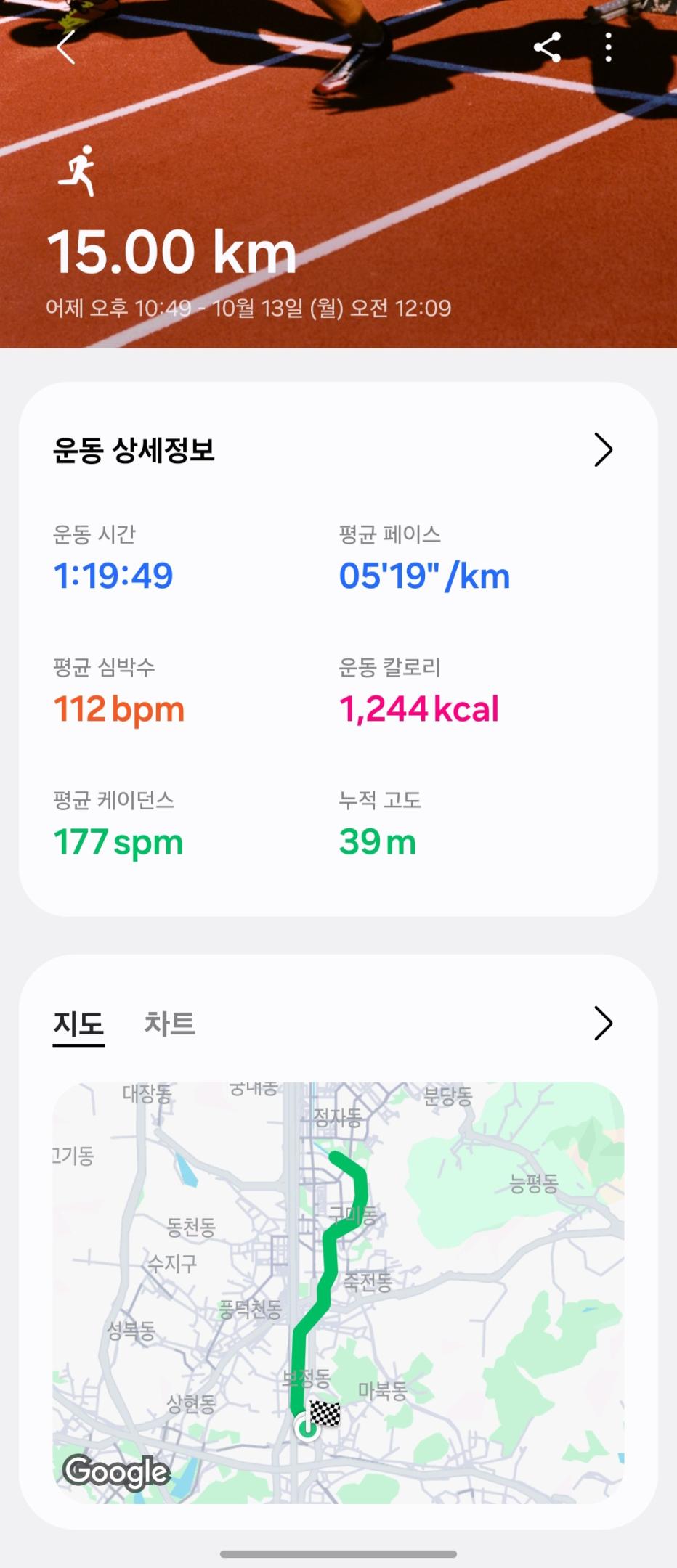Open the running route map
Viewport: 677px width, 1568px height.
(x=338, y=1292)
